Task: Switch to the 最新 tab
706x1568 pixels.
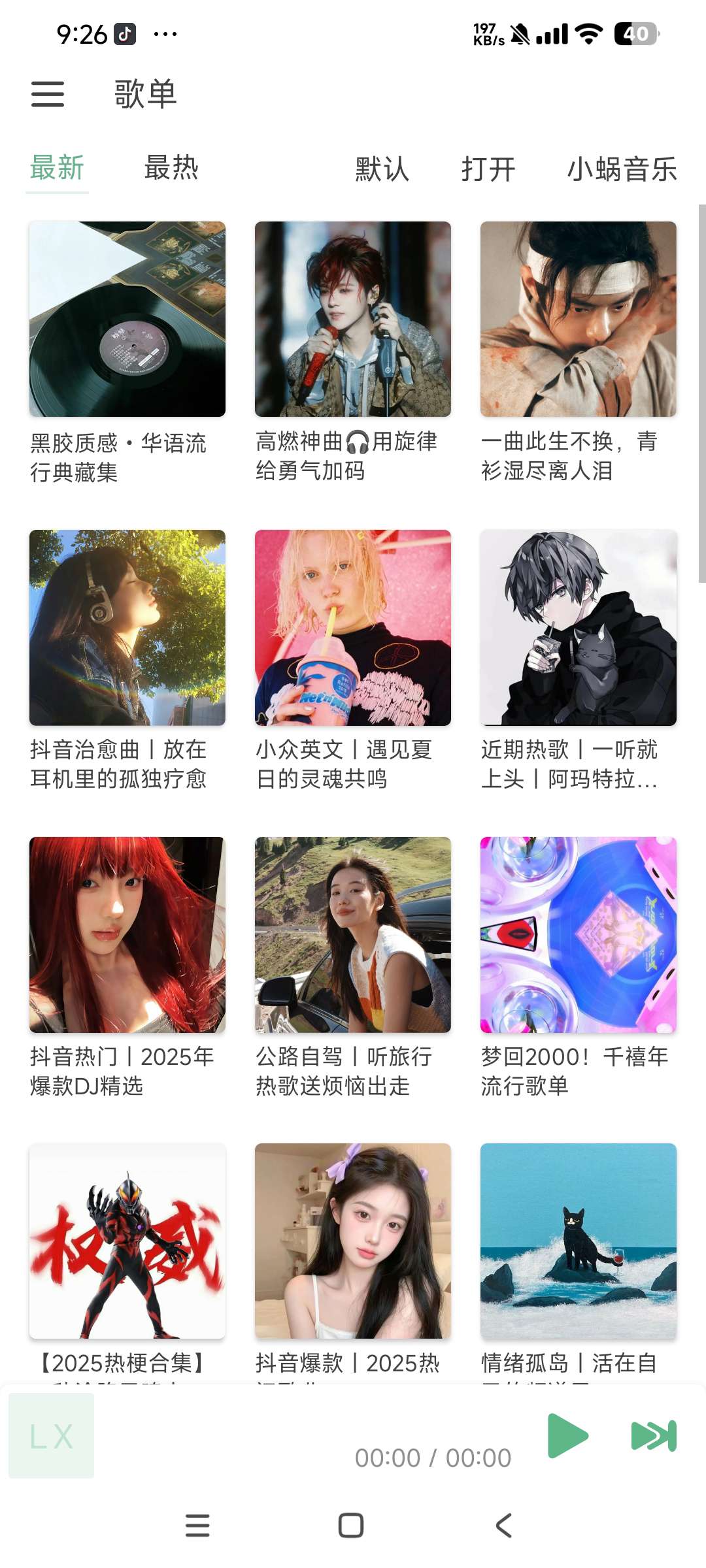Action: tap(57, 168)
